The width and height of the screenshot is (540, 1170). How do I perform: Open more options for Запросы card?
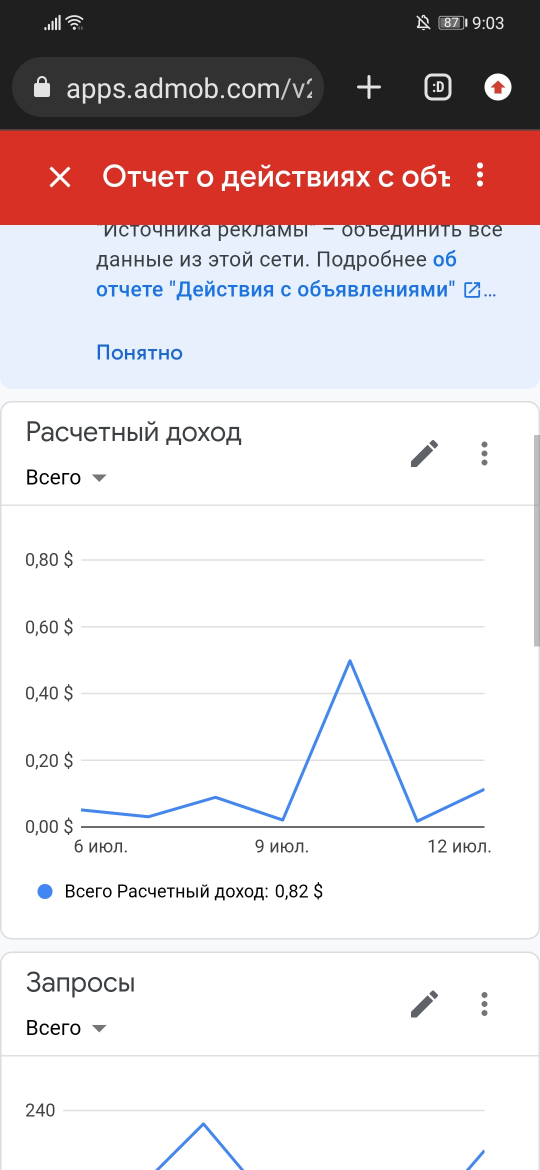point(485,1004)
